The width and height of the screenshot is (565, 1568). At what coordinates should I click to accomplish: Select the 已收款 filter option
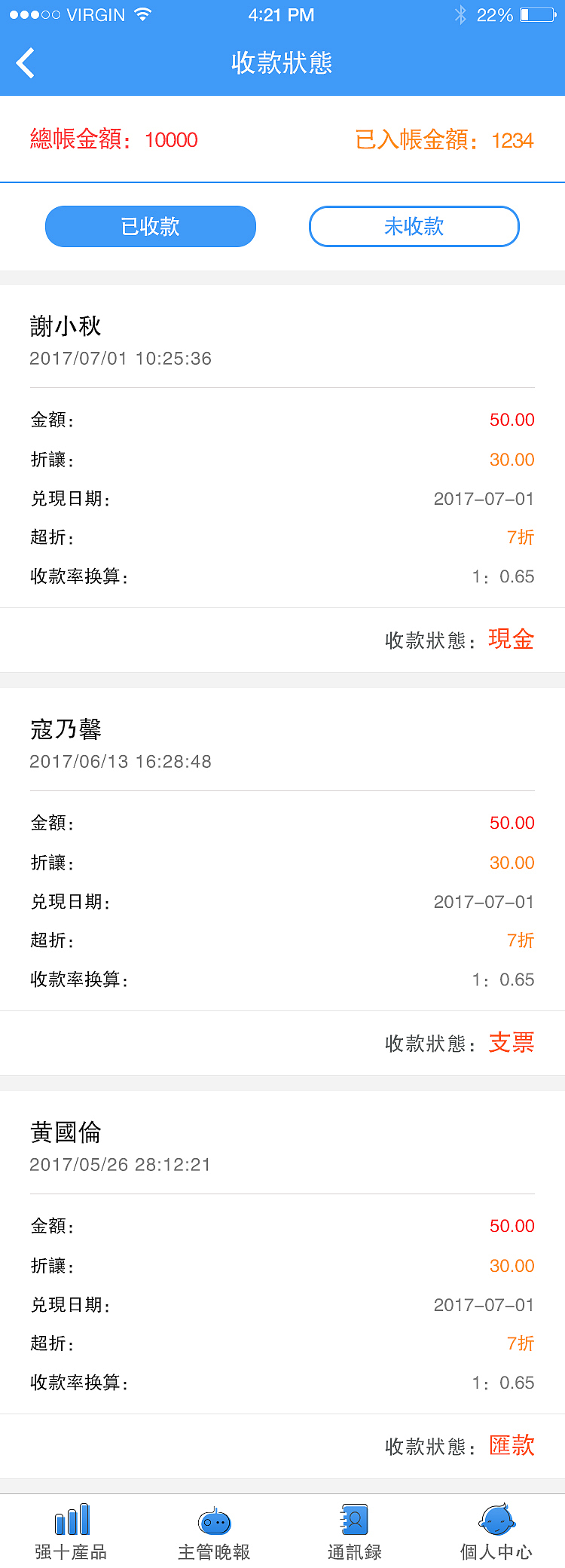coord(150,226)
